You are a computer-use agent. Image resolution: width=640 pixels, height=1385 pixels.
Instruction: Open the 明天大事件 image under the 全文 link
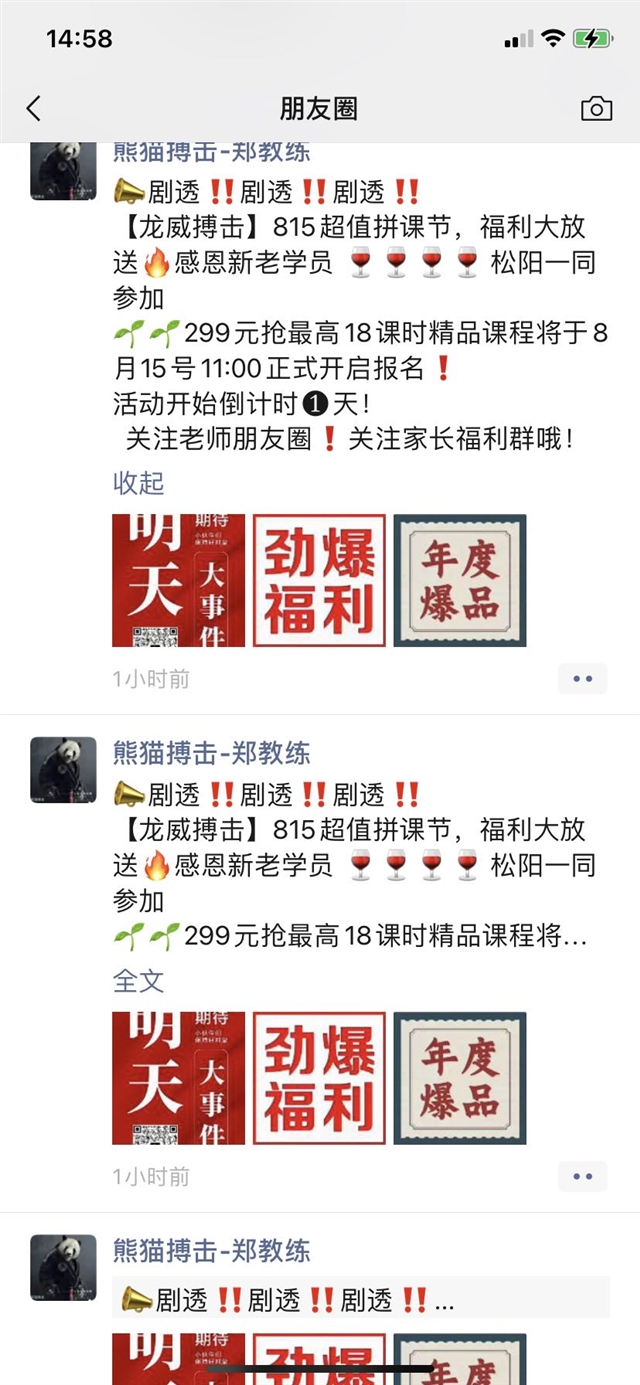pyautogui.click(x=178, y=1078)
